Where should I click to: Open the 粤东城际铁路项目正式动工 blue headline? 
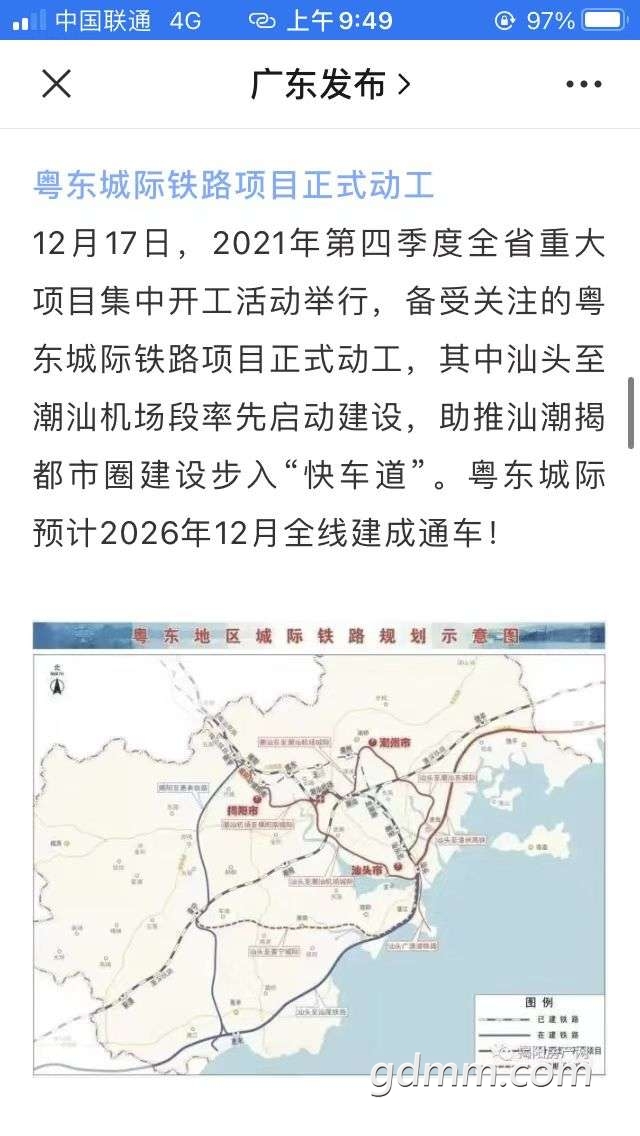coord(233,185)
